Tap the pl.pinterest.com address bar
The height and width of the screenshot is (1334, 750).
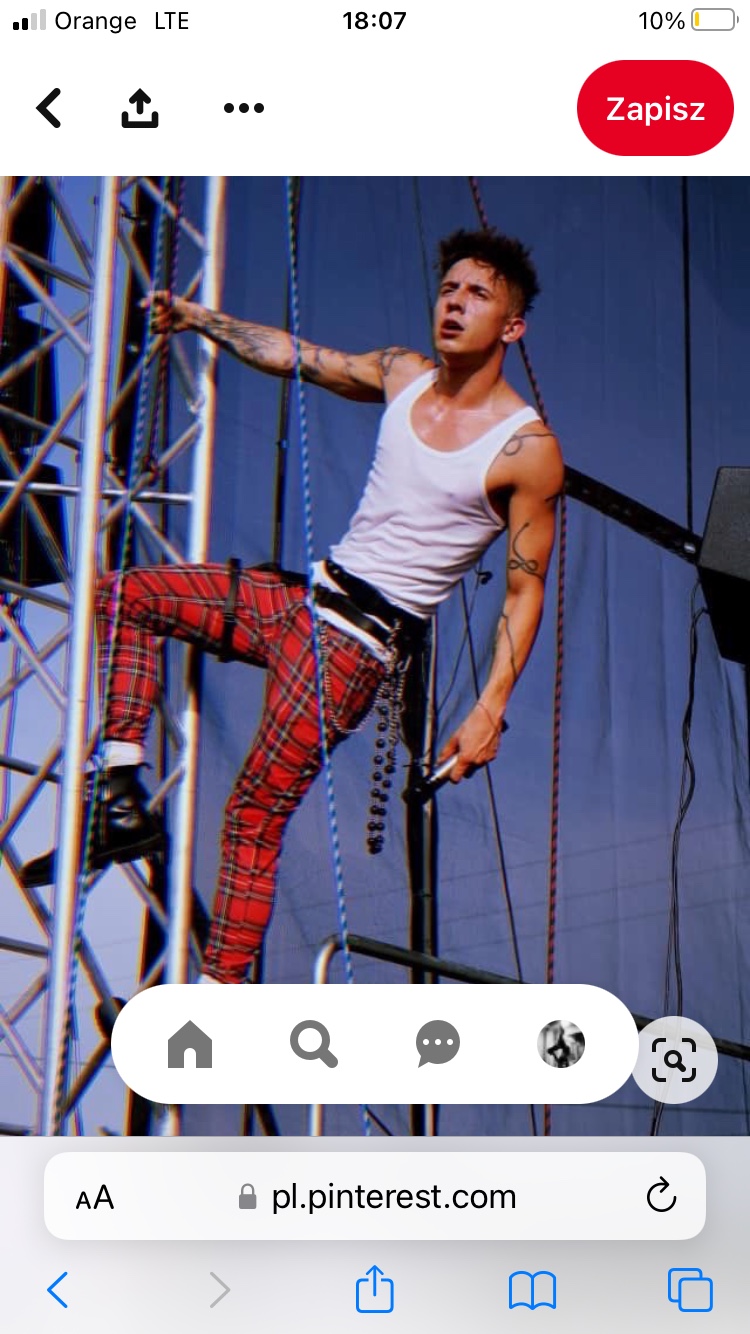coord(380,1197)
